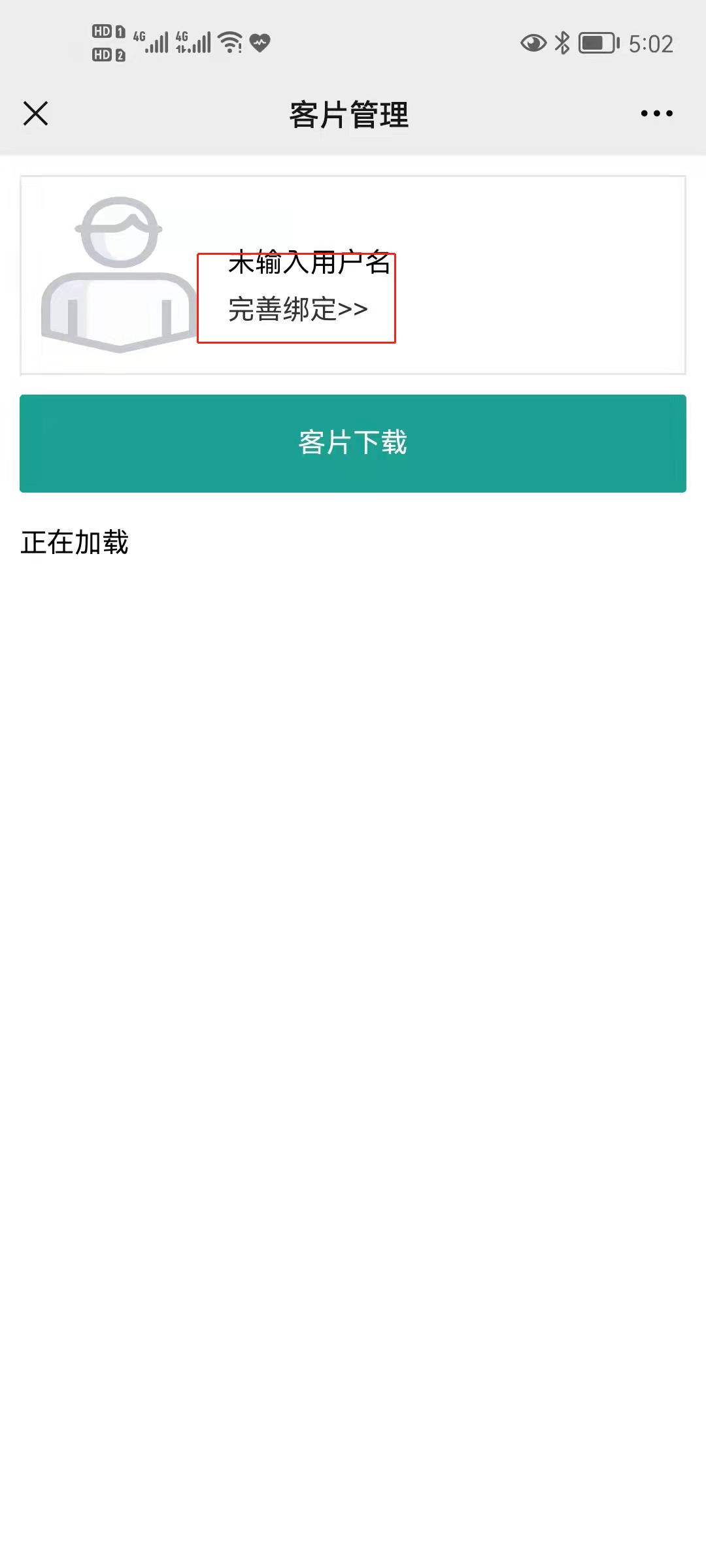Close the 客片管理 page

tap(36, 114)
